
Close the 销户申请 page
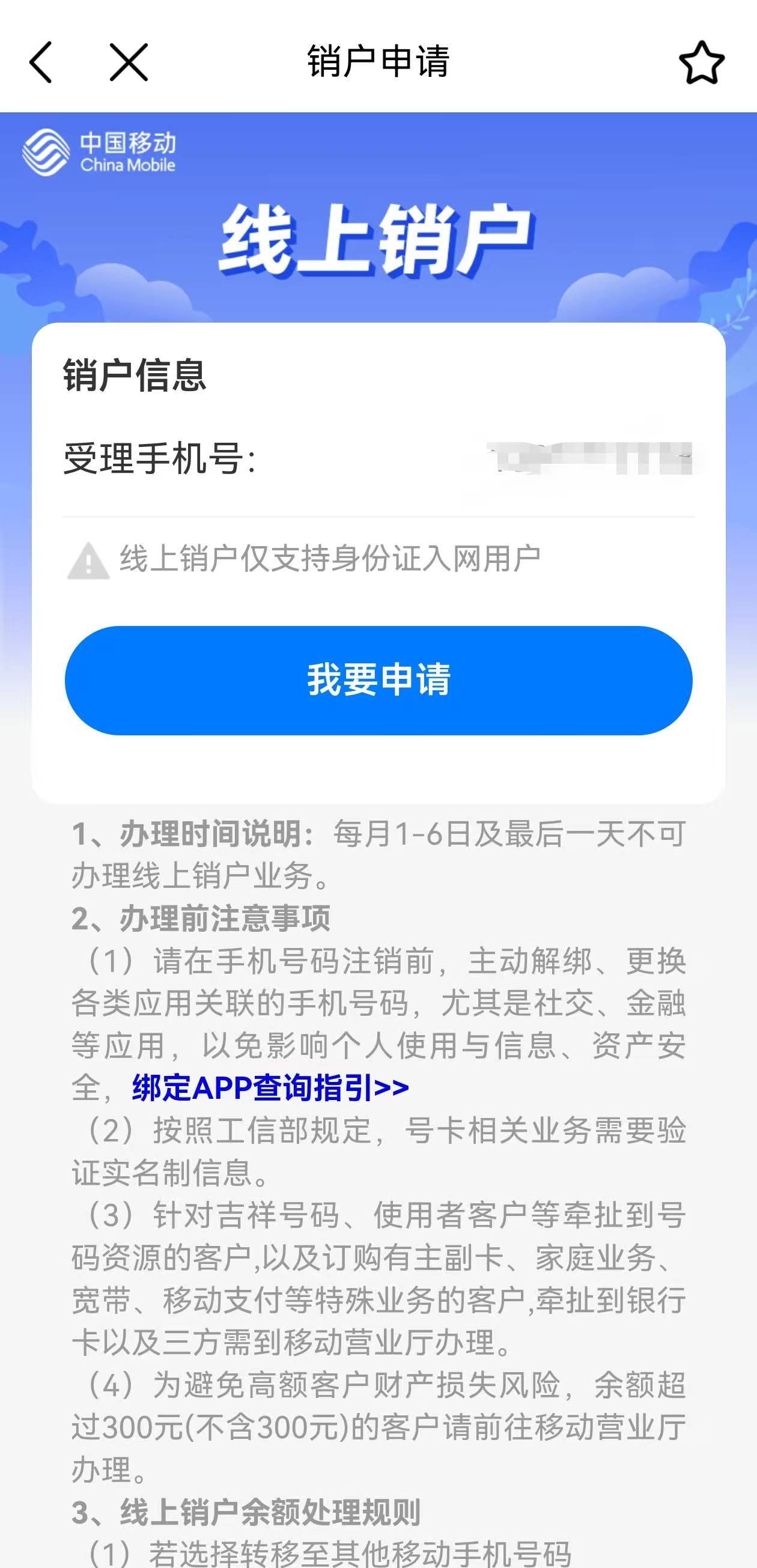[x=129, y=62]
